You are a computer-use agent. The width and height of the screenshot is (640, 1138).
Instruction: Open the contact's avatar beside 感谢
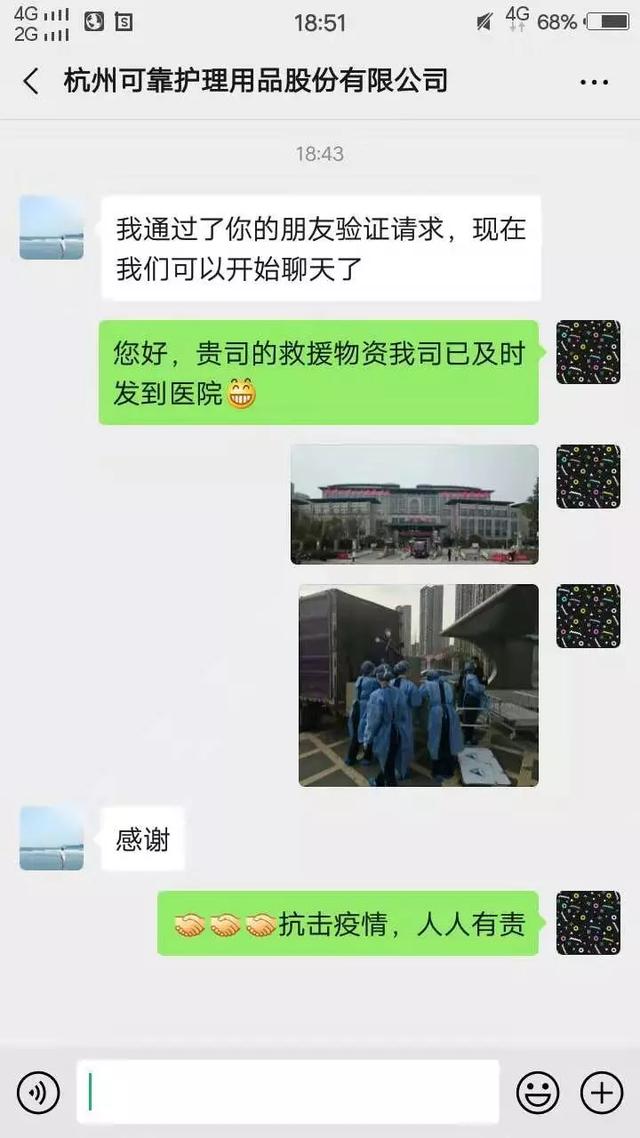pyautogui.click(x=52, y=838)
